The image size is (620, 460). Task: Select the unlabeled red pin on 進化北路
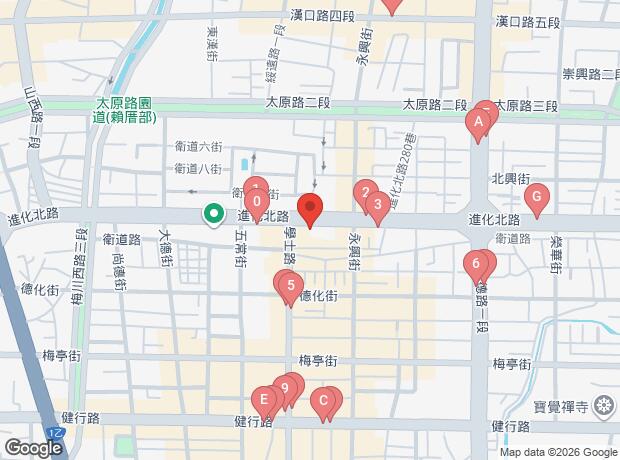[311, 211]
